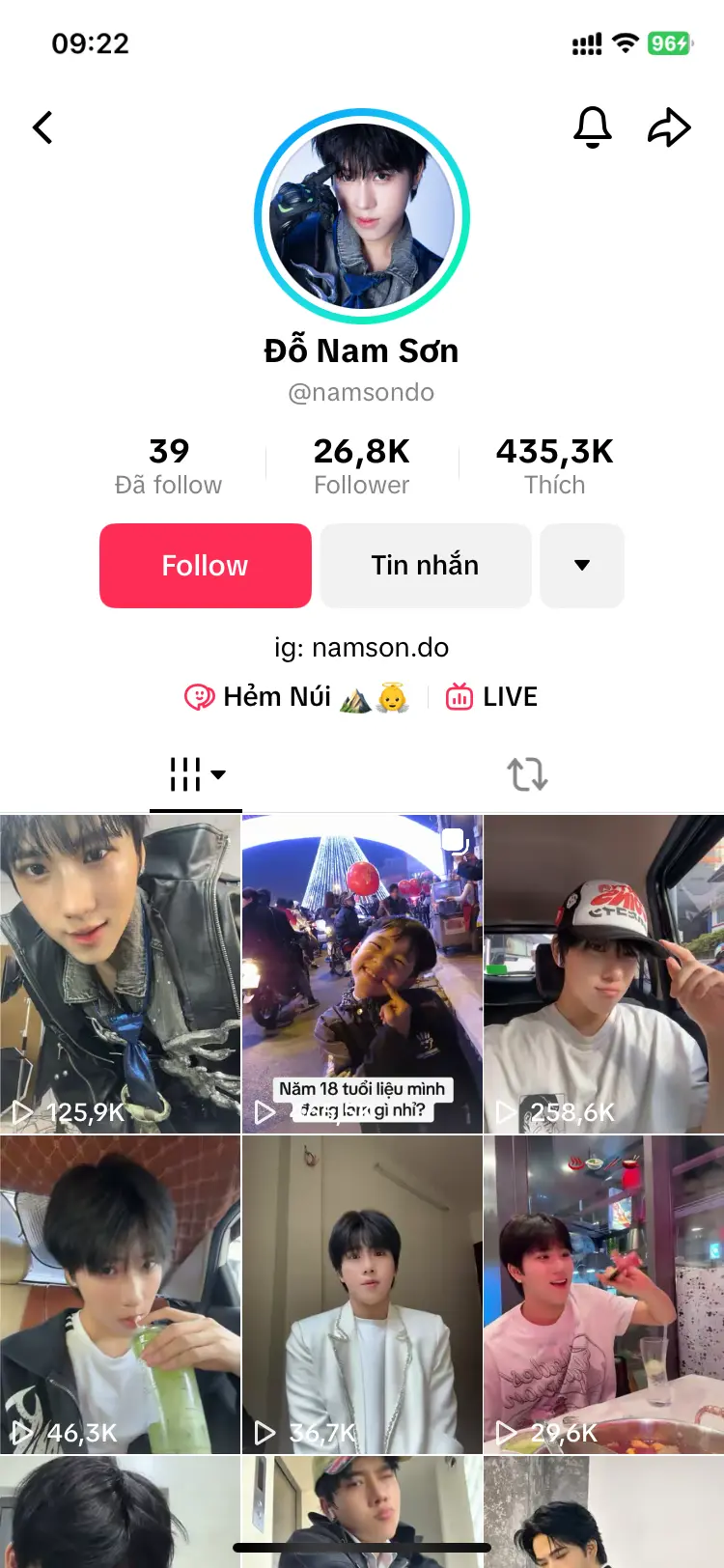Screen dimensions: 724x1568
Task: Open the Đã follow list
Action: pyautogui.click(x=169, y=465)
